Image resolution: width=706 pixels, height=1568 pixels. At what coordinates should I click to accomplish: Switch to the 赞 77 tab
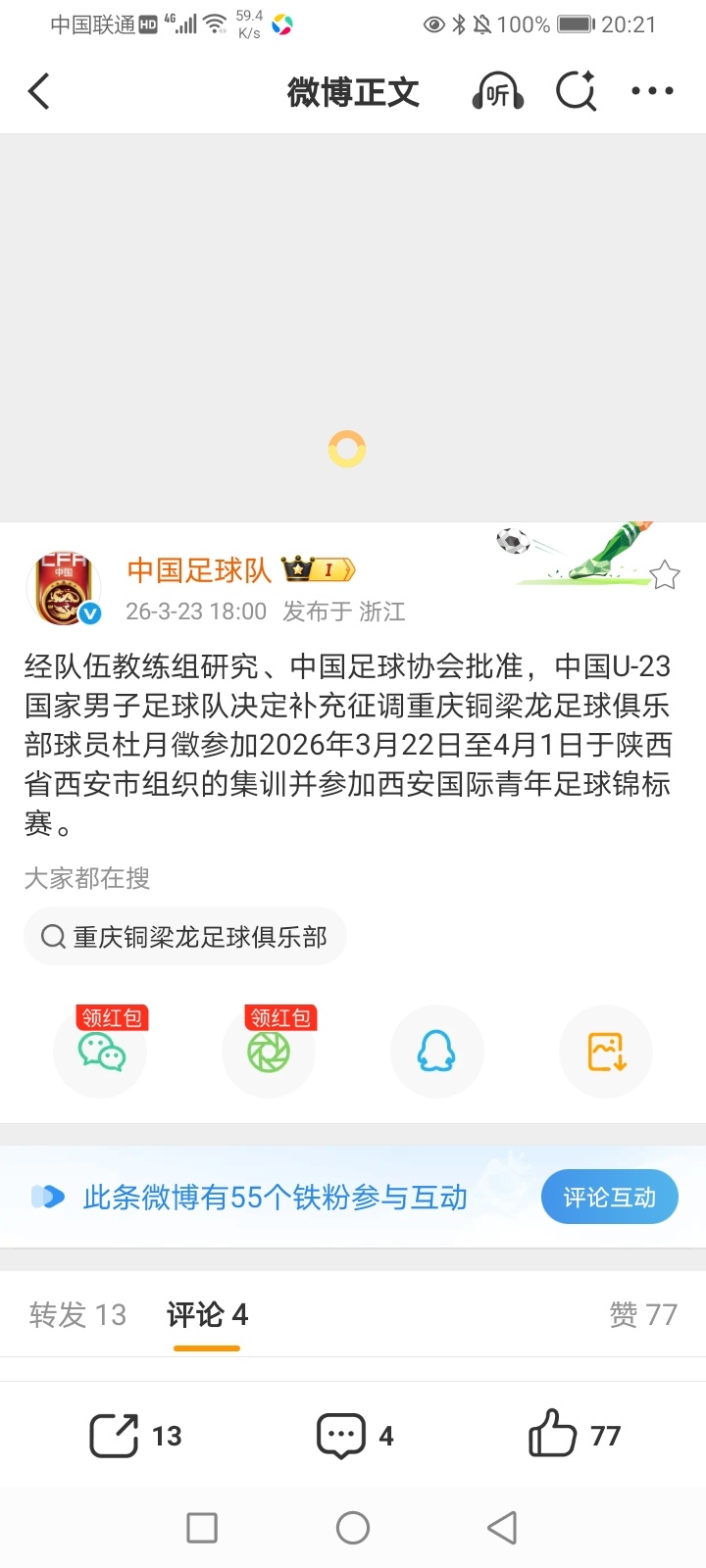642,1313
